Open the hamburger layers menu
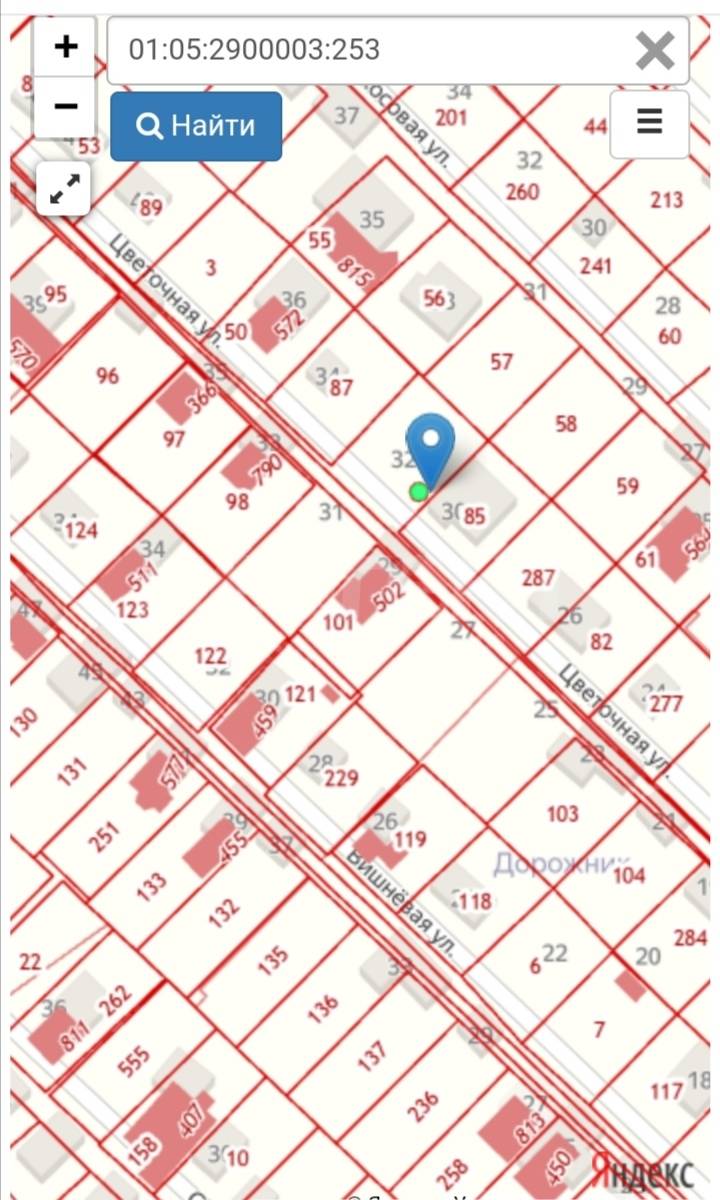This screenshot has width=720, height=1200. click(x=649, y=123)
